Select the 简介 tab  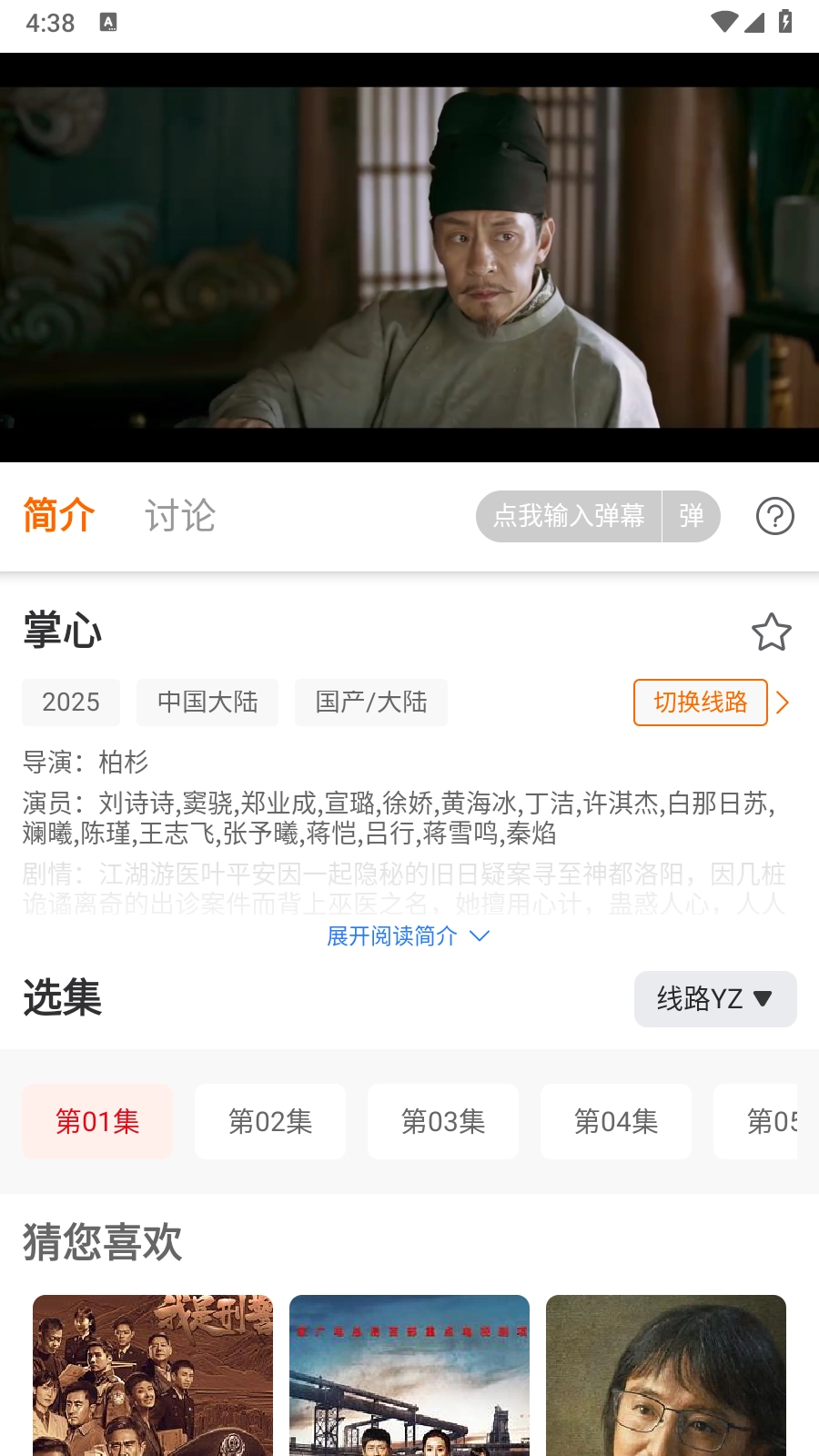59,516
